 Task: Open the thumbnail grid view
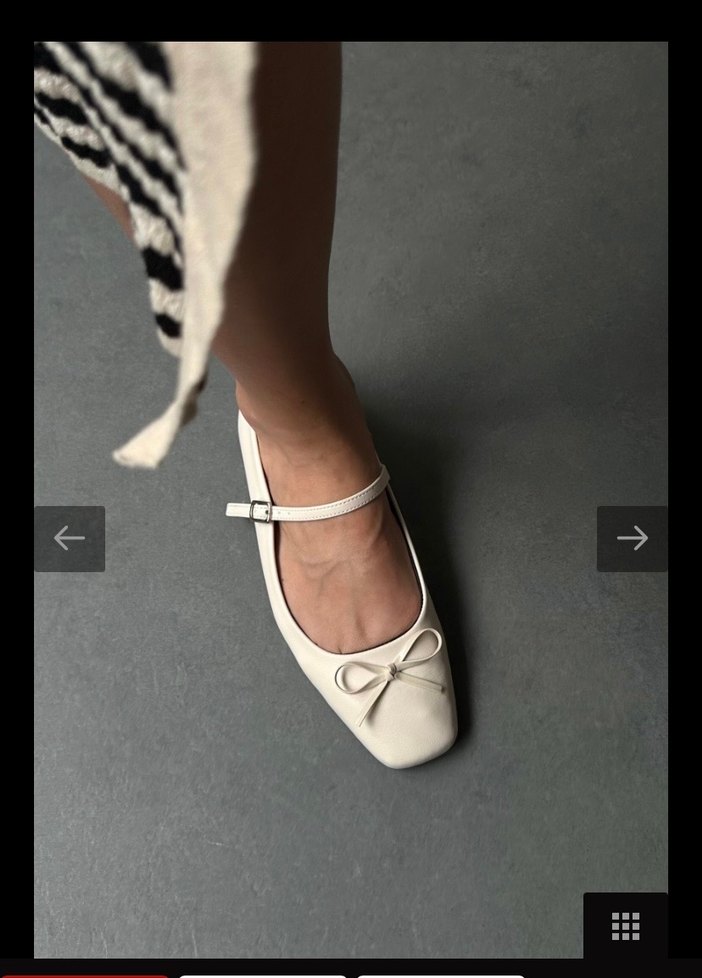pos(625,926)
